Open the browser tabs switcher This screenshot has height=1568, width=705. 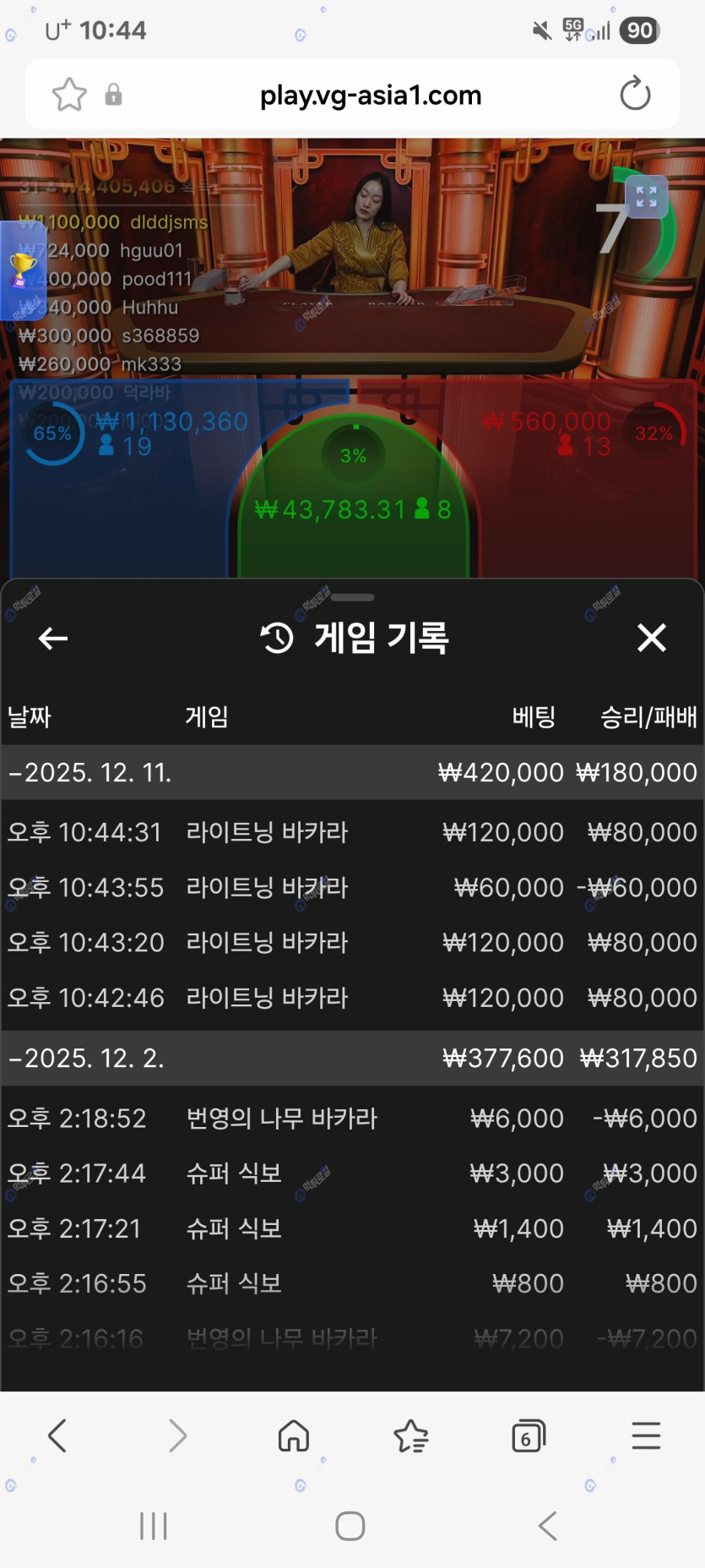pos(529,1435)
